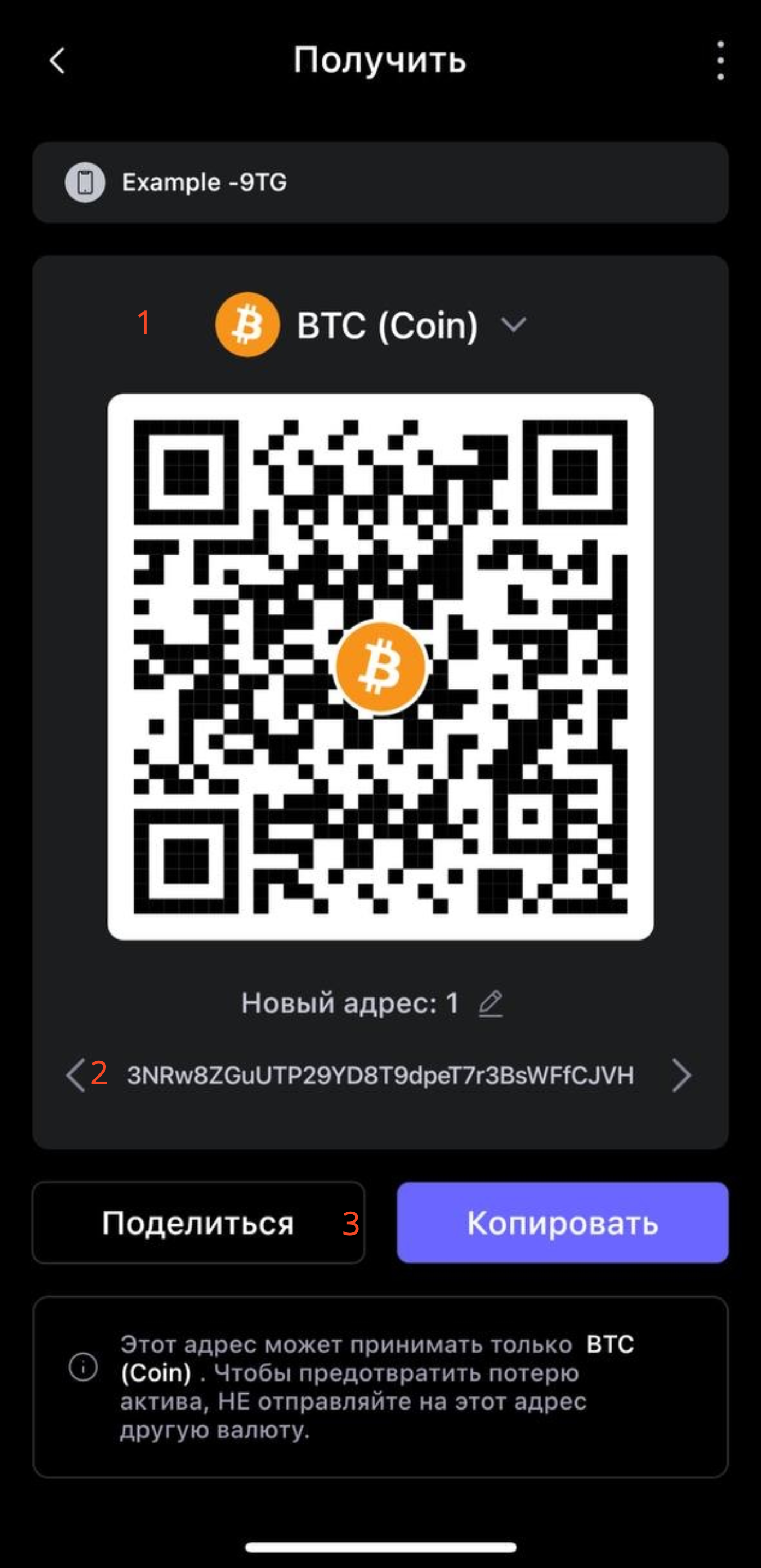This screenshot has width=761, height=1568.
Task: Tap the Копировать button
Action: click(x=562, y=1222)
